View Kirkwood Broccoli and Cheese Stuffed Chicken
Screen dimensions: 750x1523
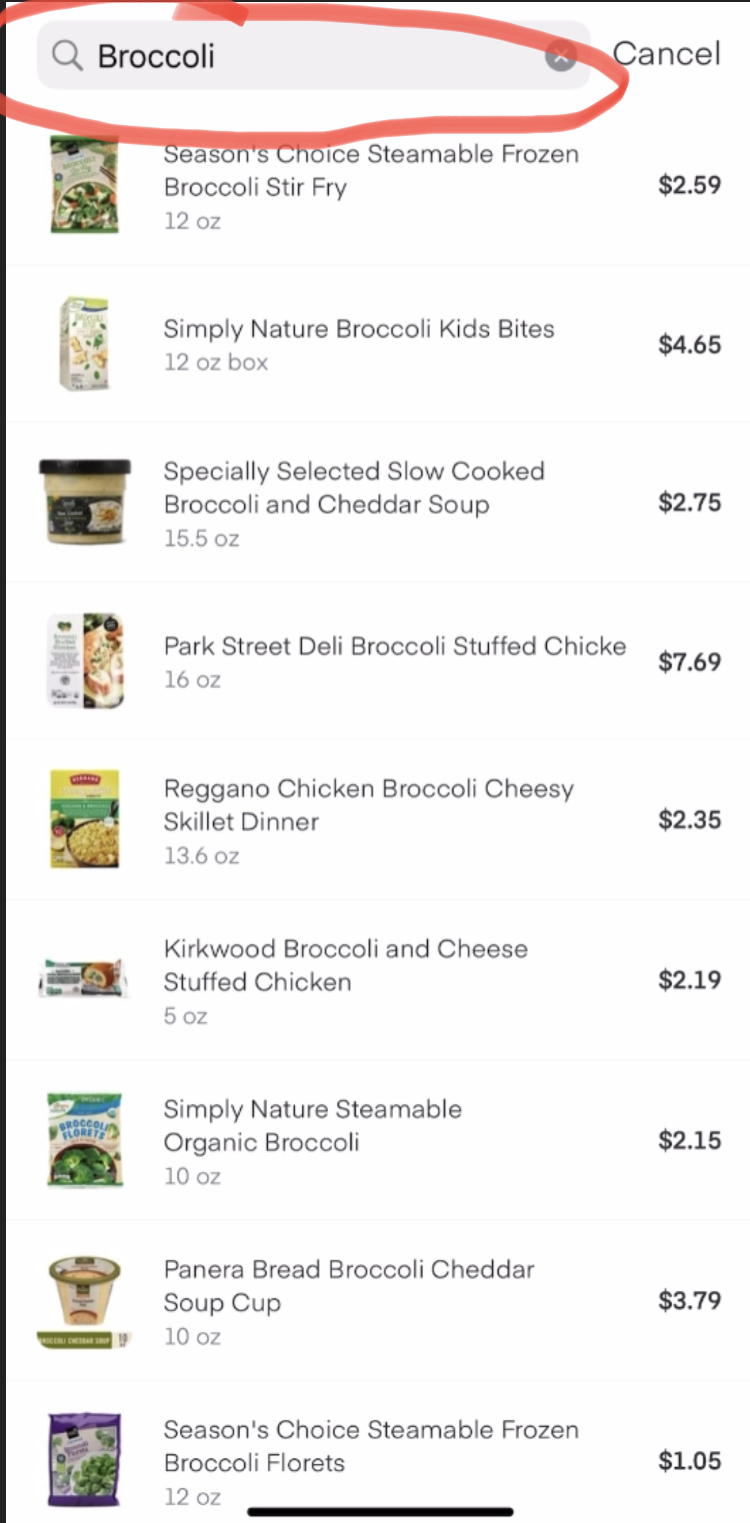(x=378, y=980)
